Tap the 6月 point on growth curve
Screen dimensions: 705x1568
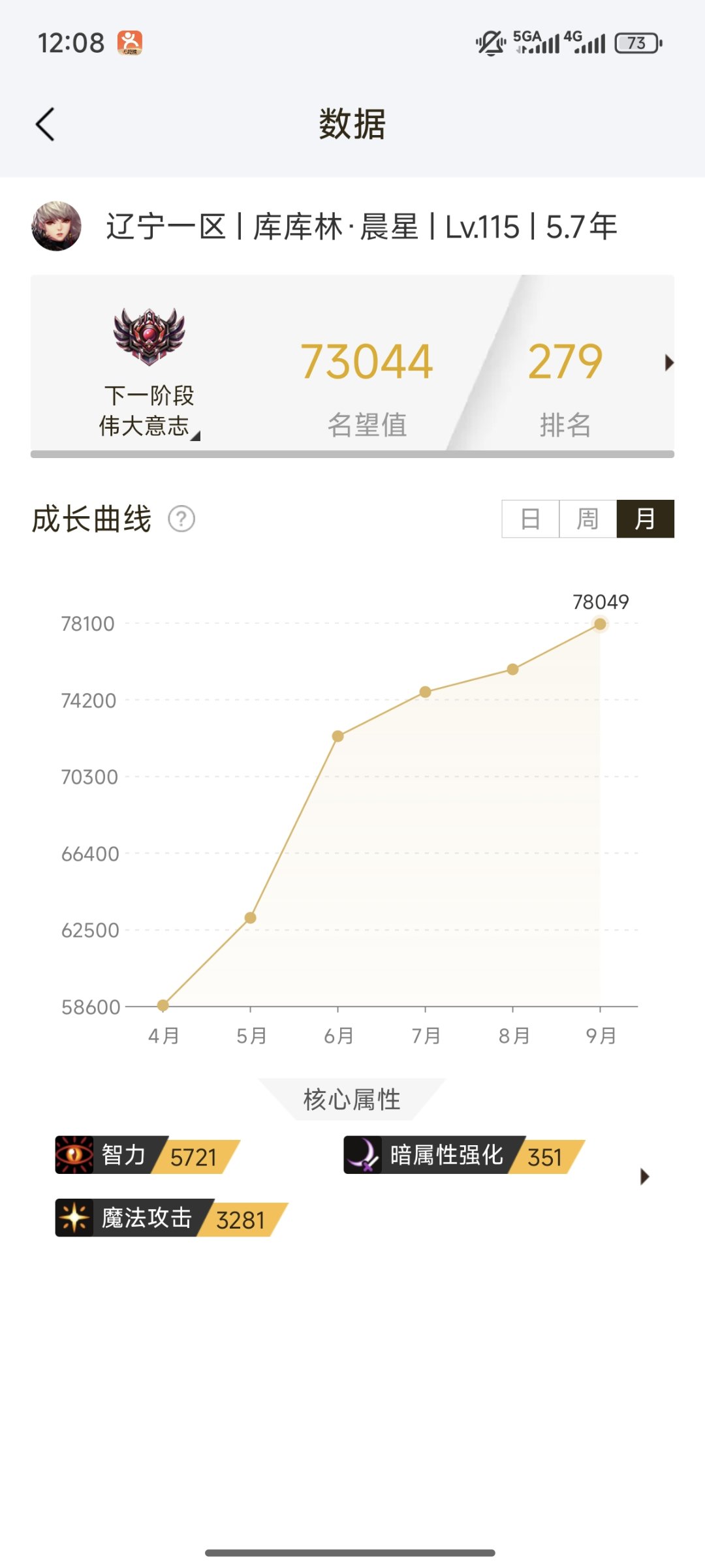click(337, 736)
